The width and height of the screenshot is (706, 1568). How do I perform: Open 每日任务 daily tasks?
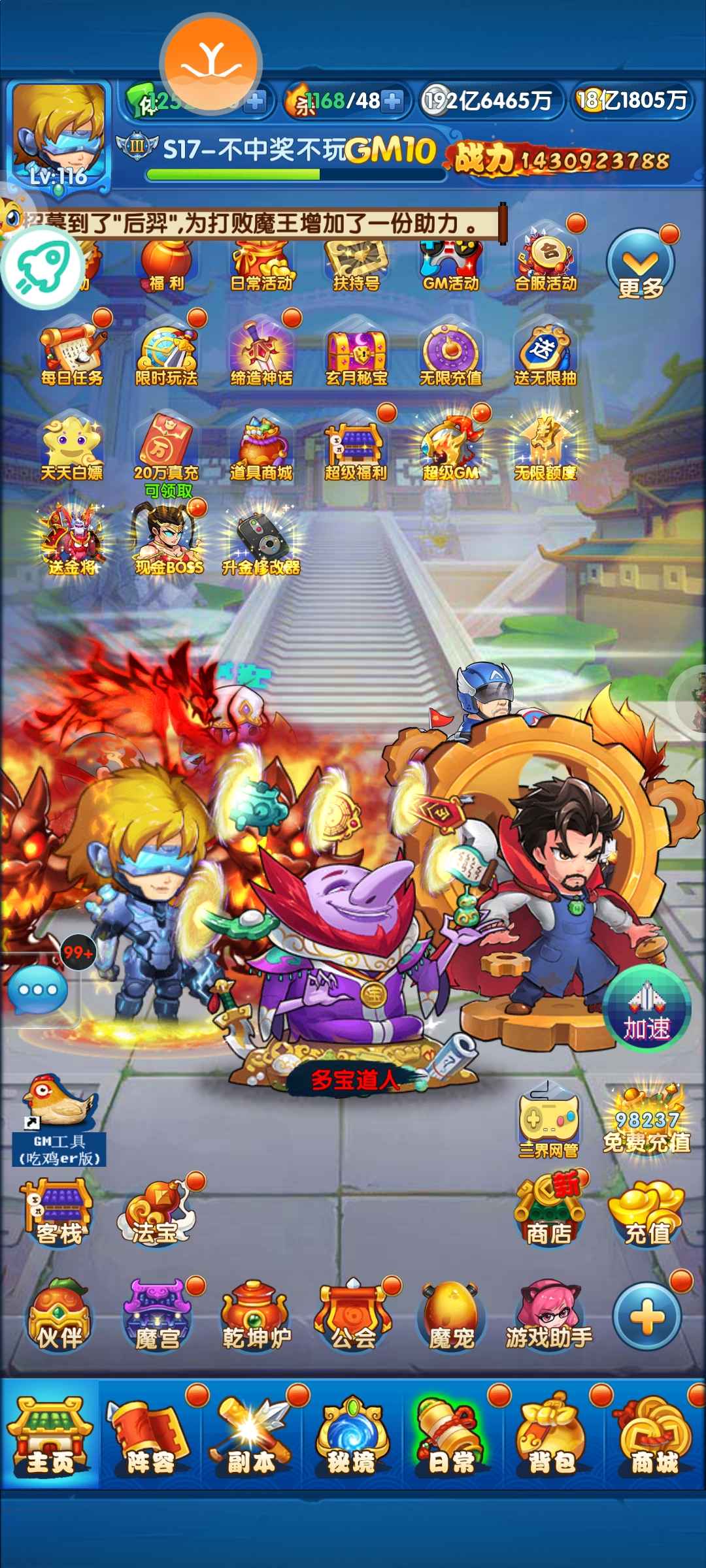pos(72,356)
